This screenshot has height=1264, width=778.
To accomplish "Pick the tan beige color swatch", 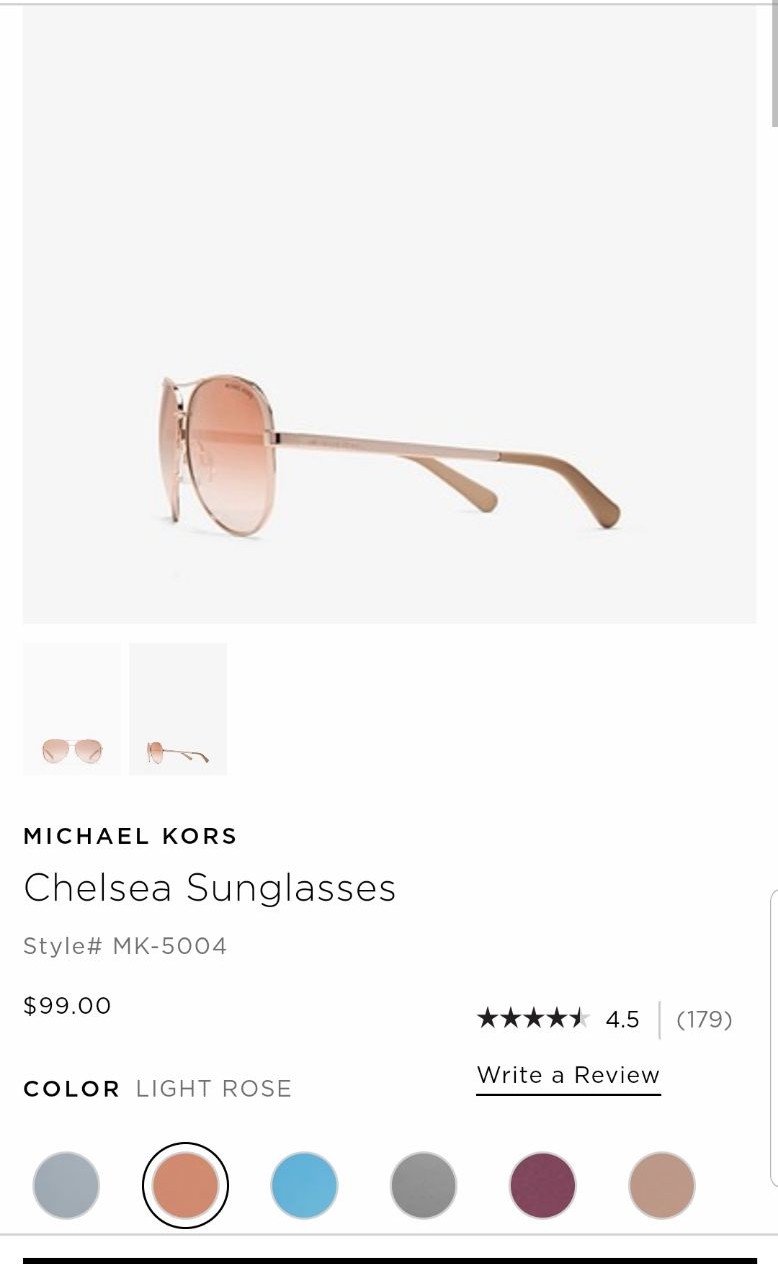I will pyautogui.click(x=662, y=1185).
